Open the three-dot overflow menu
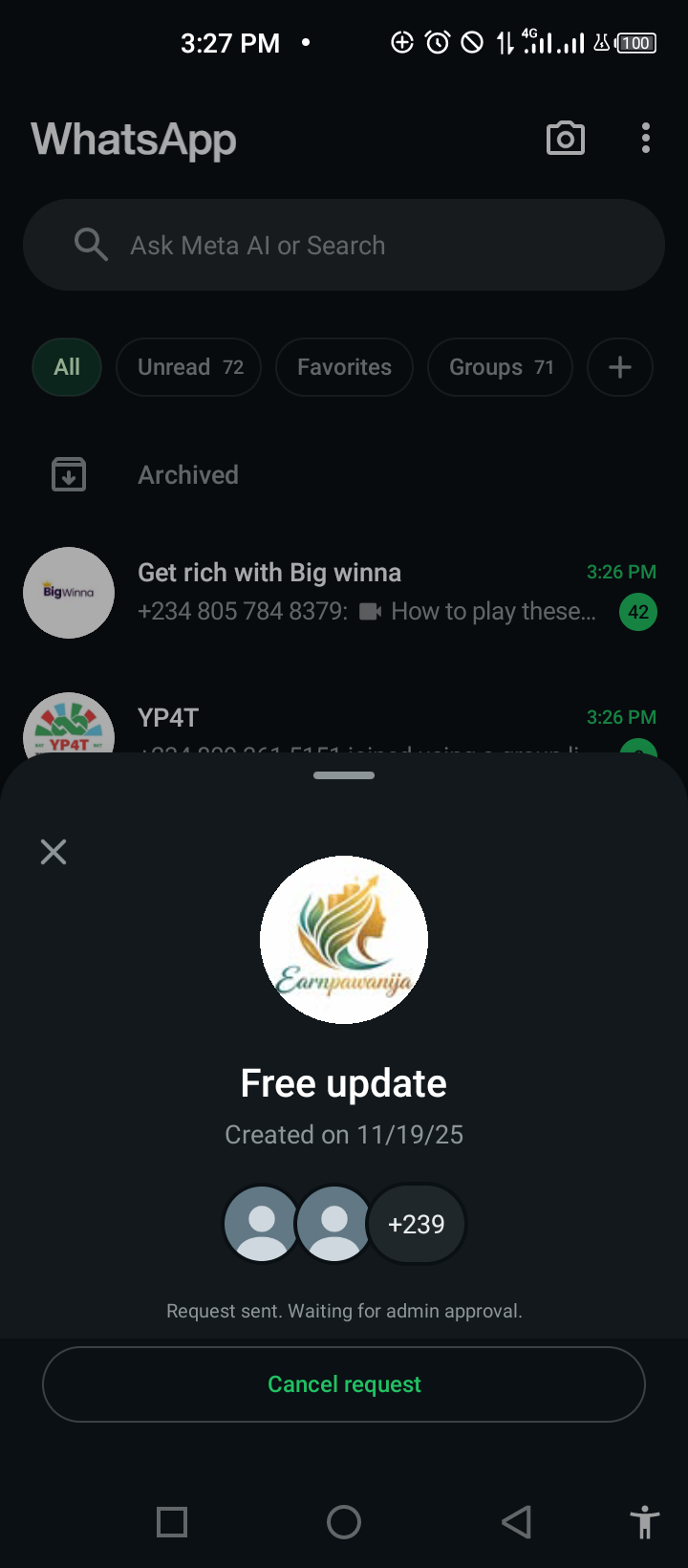This screenshot has width=688, height=1568. [x=646, y=139]
